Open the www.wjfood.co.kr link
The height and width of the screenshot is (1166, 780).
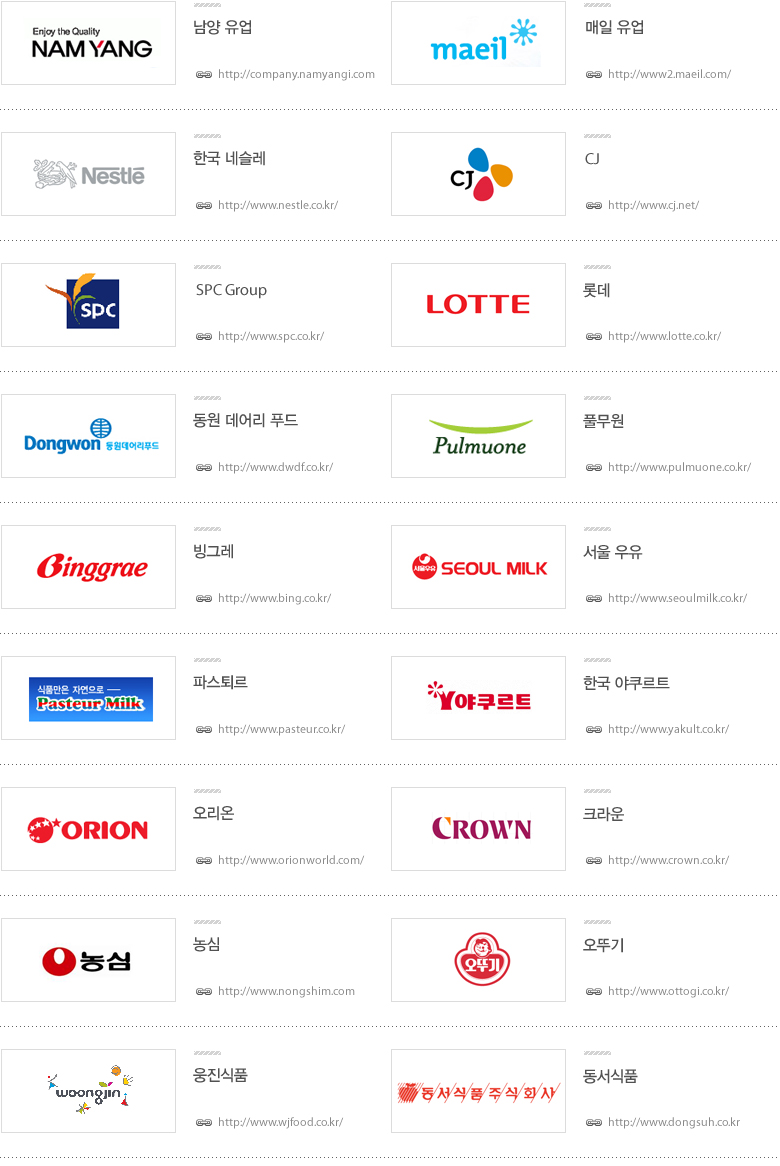tap(280, 1122)
